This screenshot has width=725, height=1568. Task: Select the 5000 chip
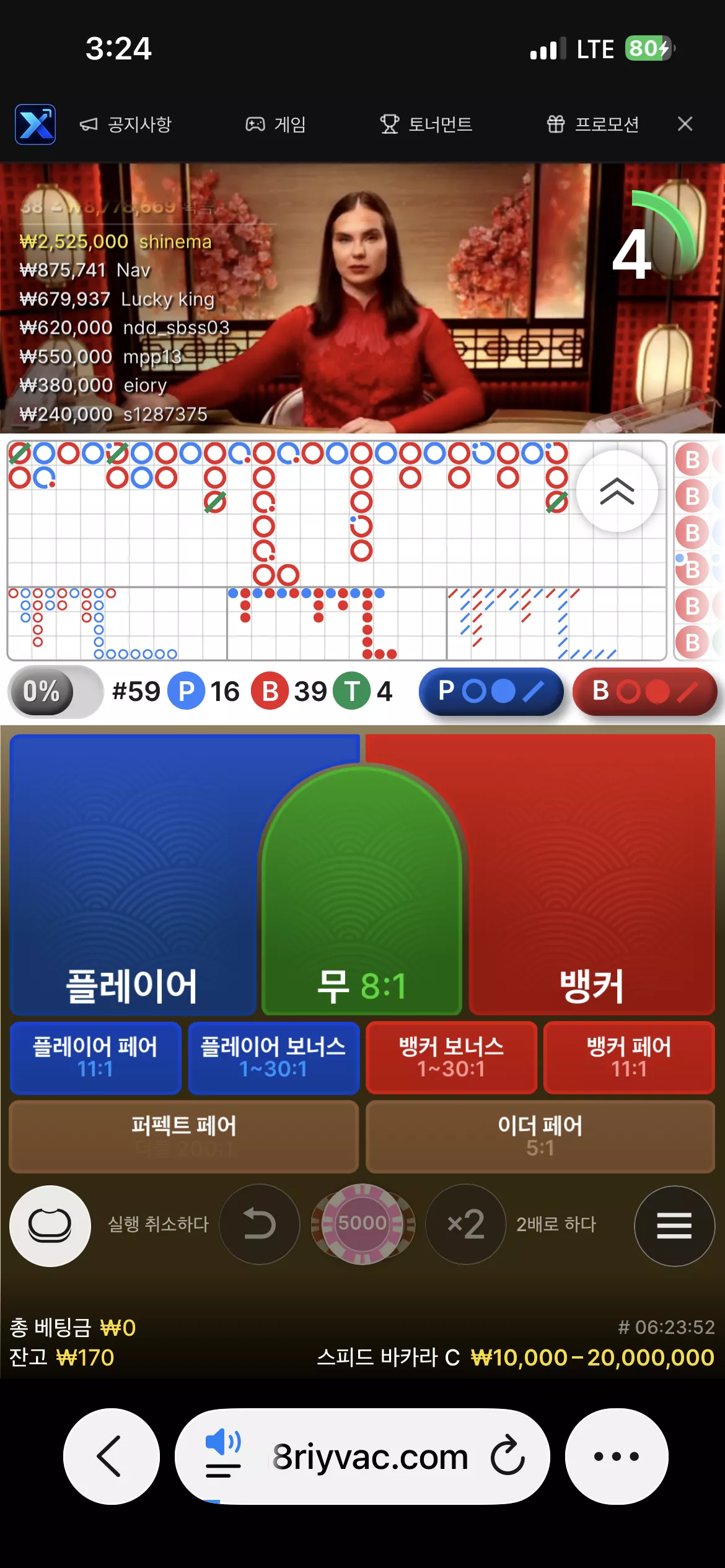[362, 1224]
